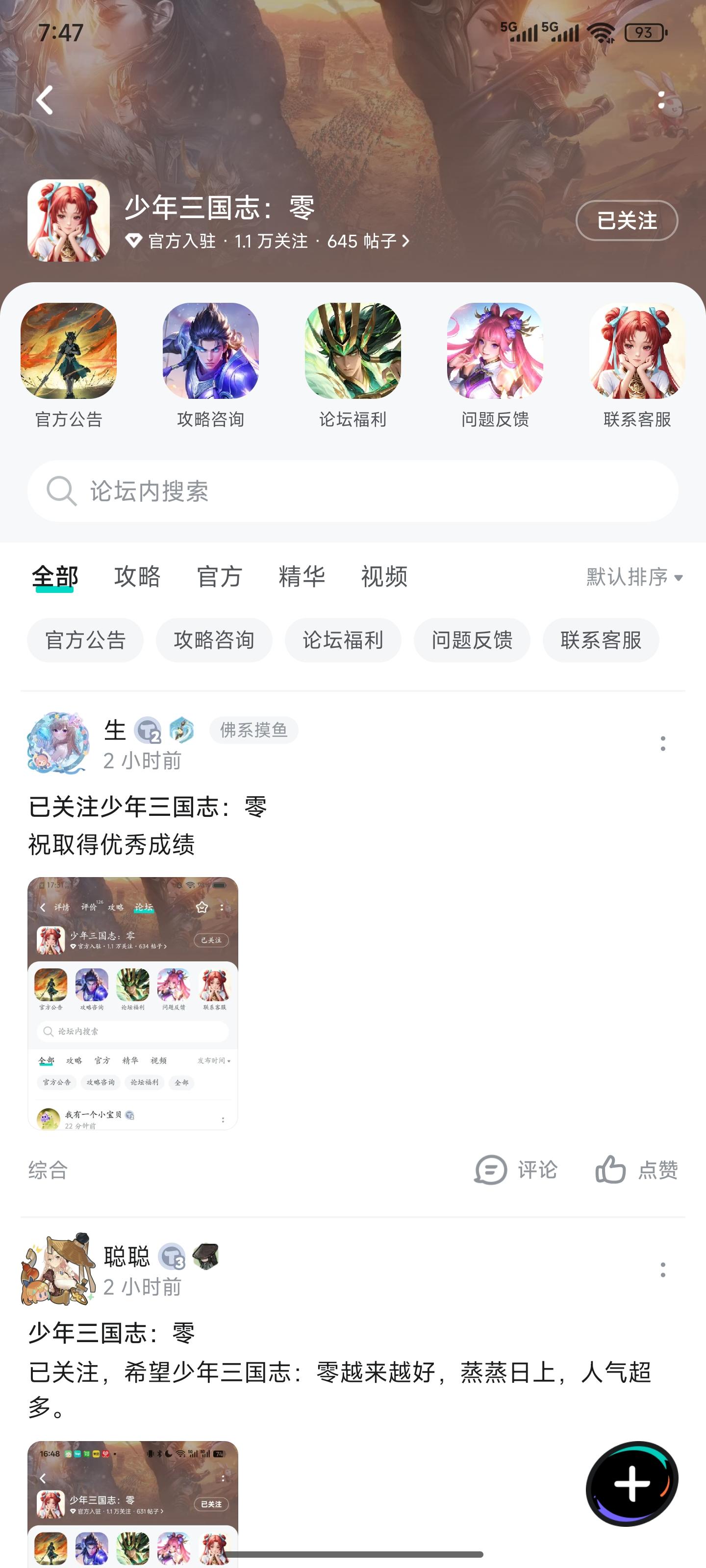Screen dimensions: 706x1568
Task: Open the 攻略咨询 strategy guide icon
Action: point(211,353)
